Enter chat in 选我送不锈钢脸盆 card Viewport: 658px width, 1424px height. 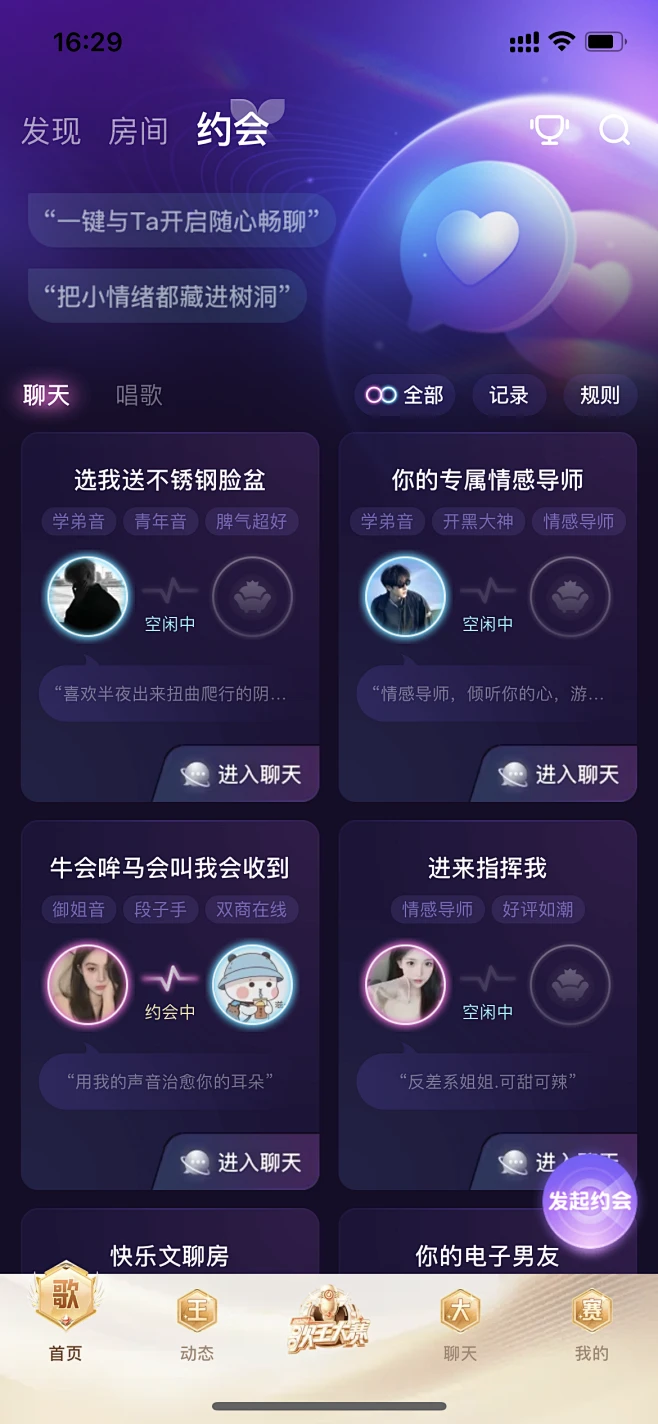(241, 774)
